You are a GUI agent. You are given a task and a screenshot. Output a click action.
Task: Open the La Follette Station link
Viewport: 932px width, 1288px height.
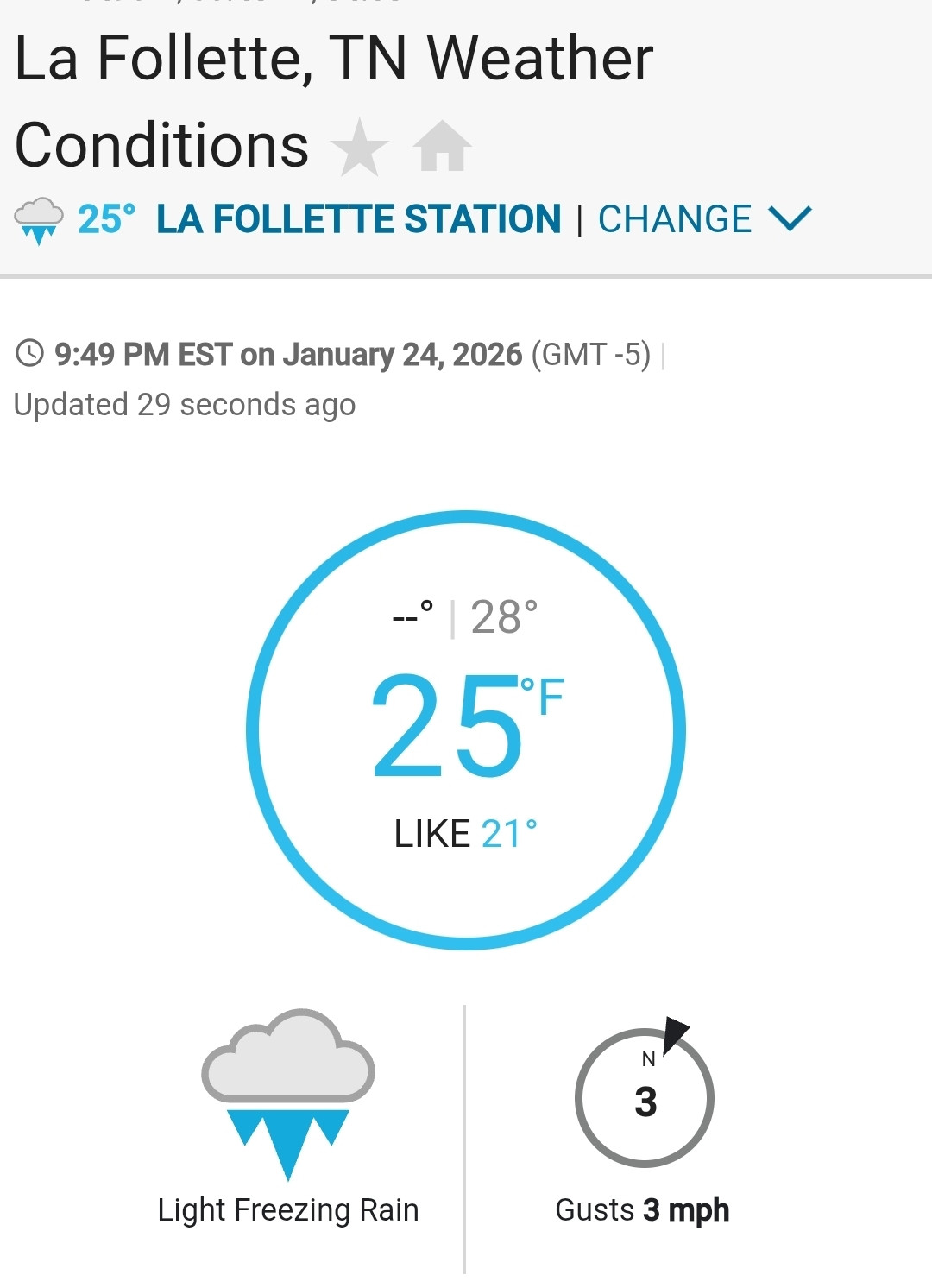click(x=358, y=219)
